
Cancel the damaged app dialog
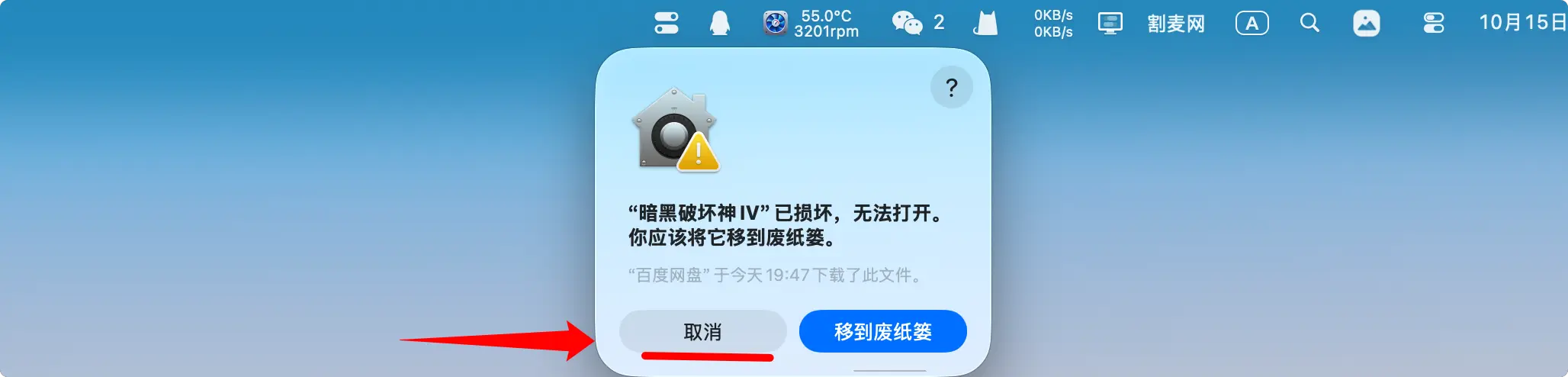[x=702, y=332]
